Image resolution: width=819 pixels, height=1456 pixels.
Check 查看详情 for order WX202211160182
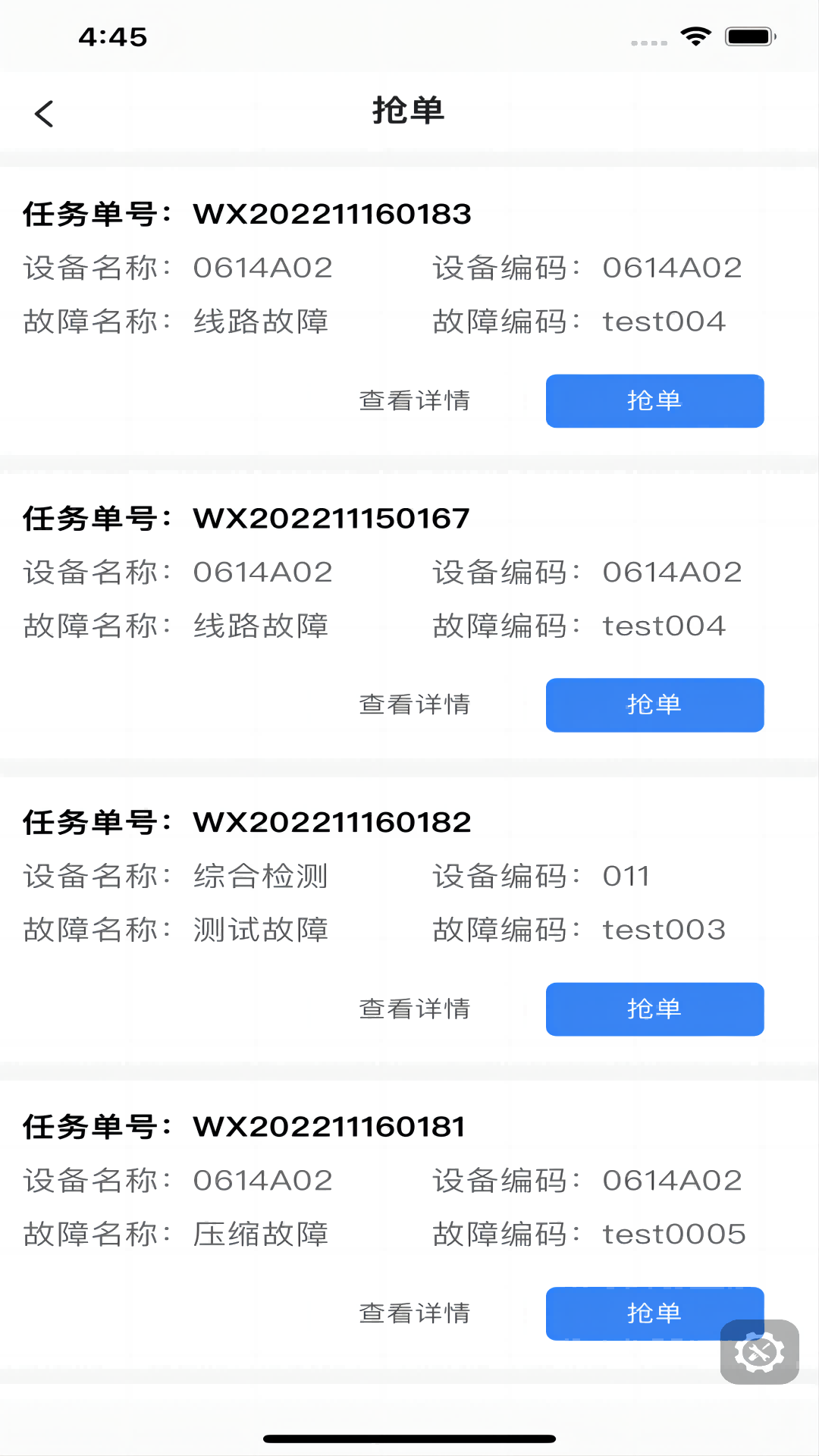tap(415, 1009)
